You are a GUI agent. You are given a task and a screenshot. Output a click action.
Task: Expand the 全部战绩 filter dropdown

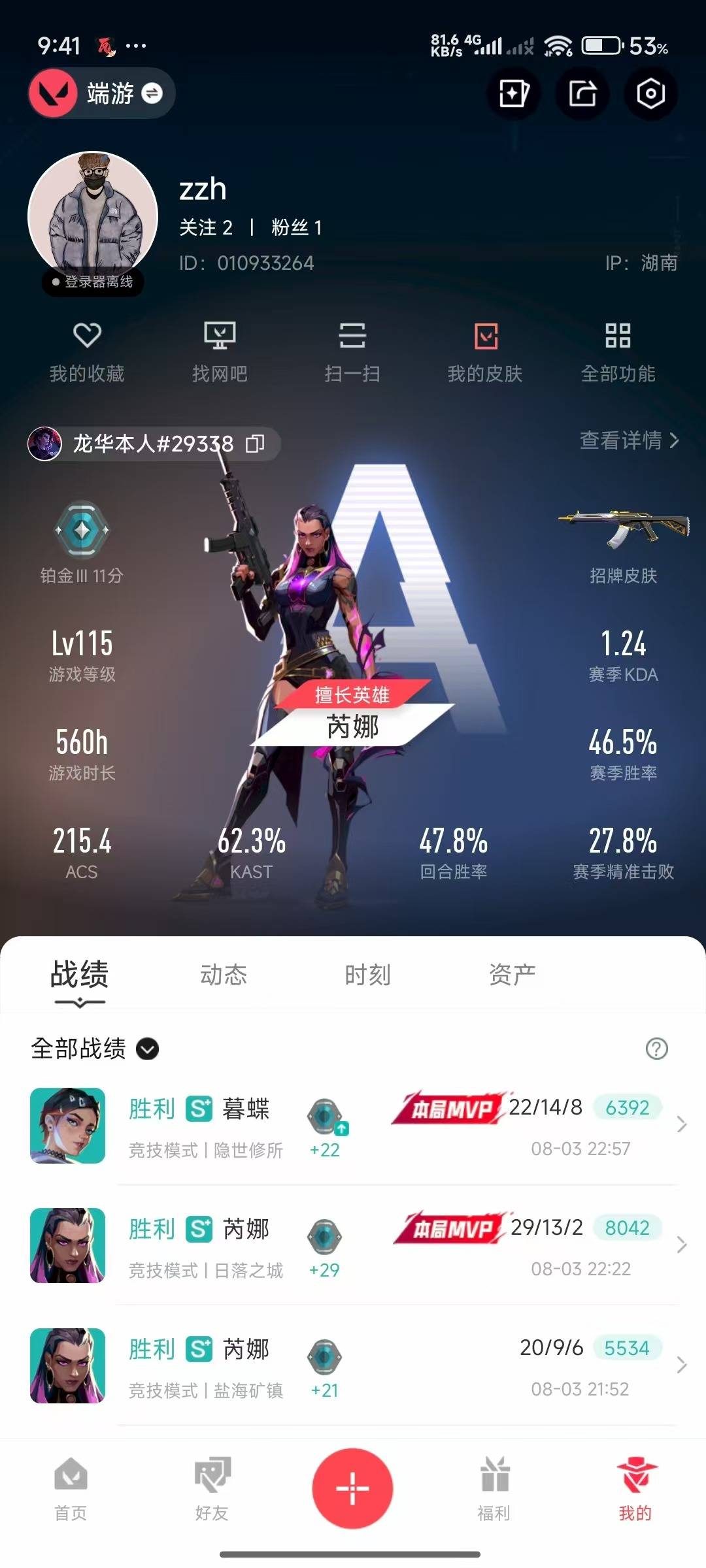click(147, 1049)
